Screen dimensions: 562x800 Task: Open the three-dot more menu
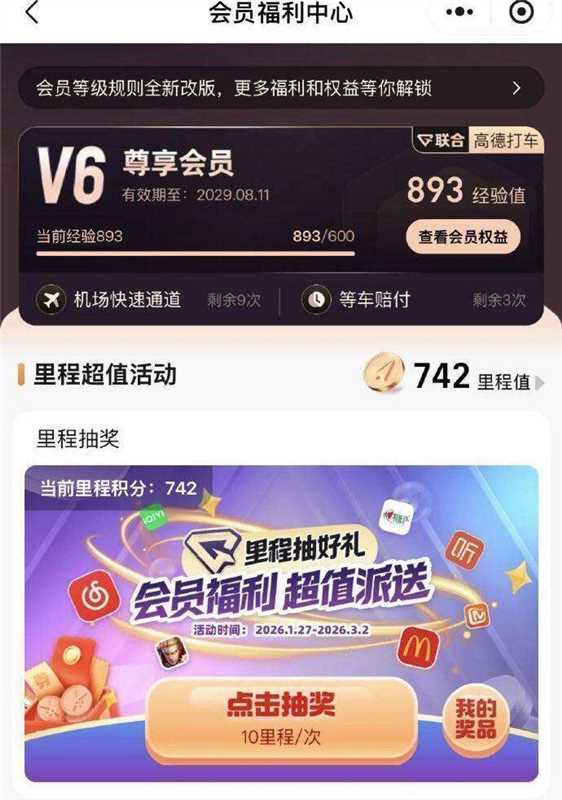(x=459, y=12)
